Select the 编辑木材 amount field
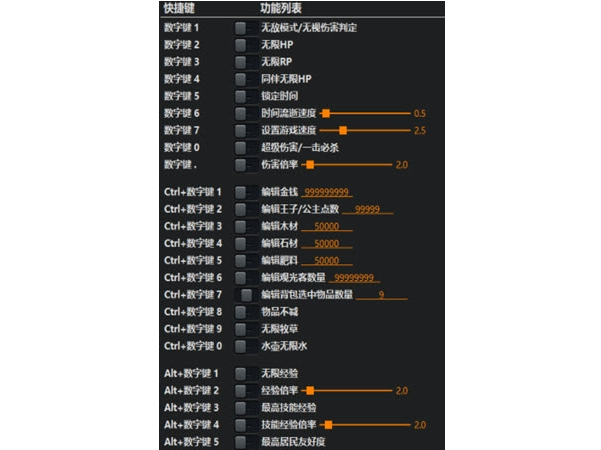 [326, 226]
